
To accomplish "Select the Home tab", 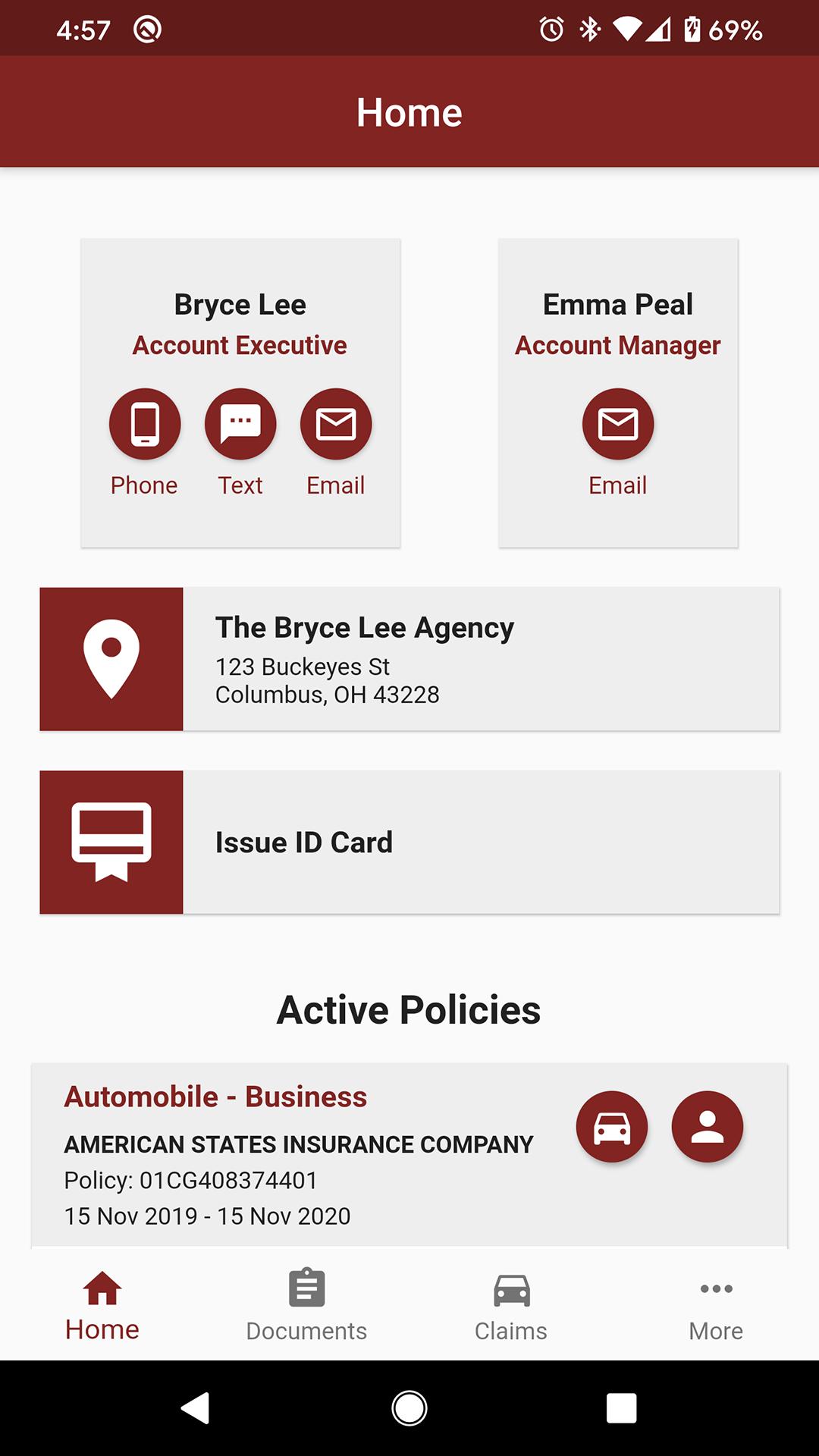I will coord(102,1306).
